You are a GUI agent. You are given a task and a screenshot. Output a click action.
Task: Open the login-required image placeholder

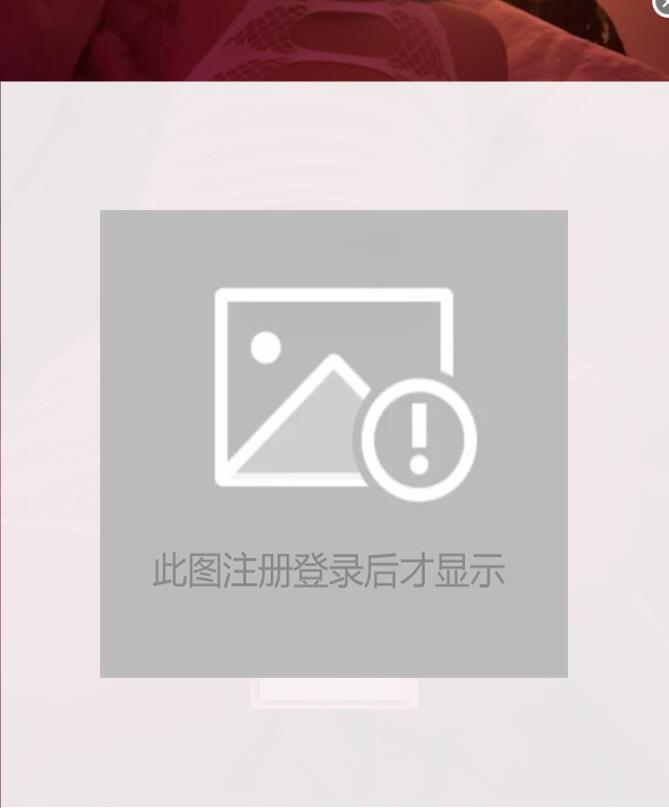point(334,443)
